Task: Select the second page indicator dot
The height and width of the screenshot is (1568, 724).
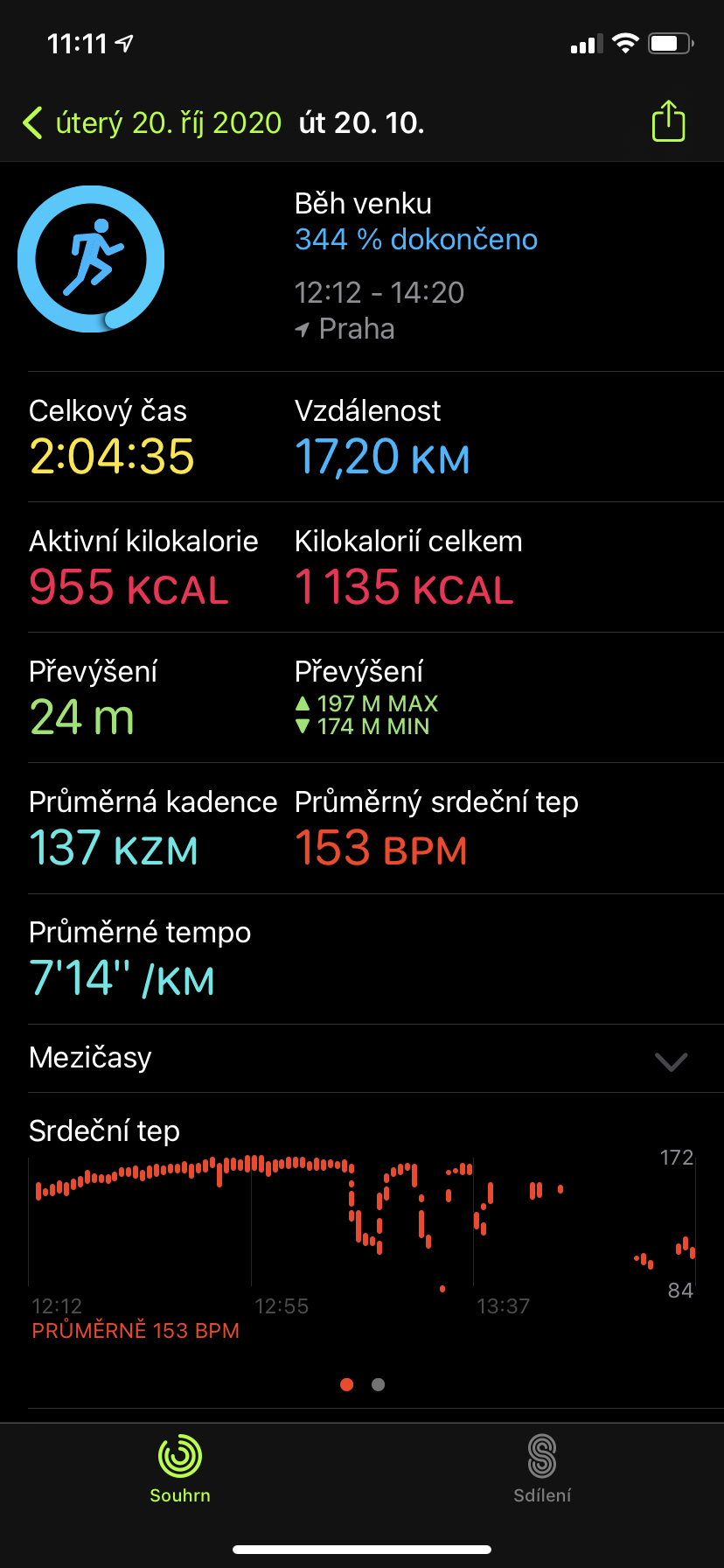Action: 378,1384
